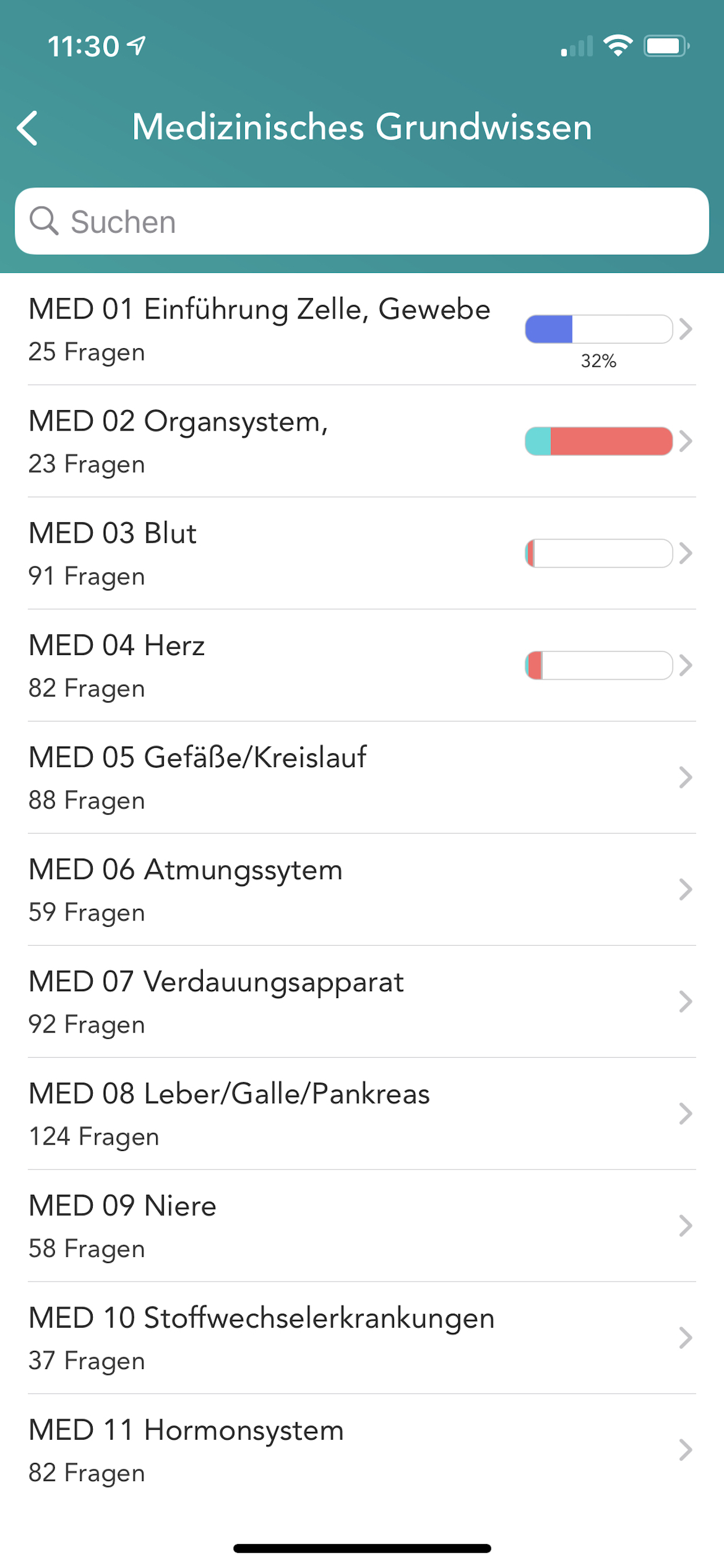724x1568 pixels.
Task: View MED 09 Niere questions
Action: (x=362, y=1226)
